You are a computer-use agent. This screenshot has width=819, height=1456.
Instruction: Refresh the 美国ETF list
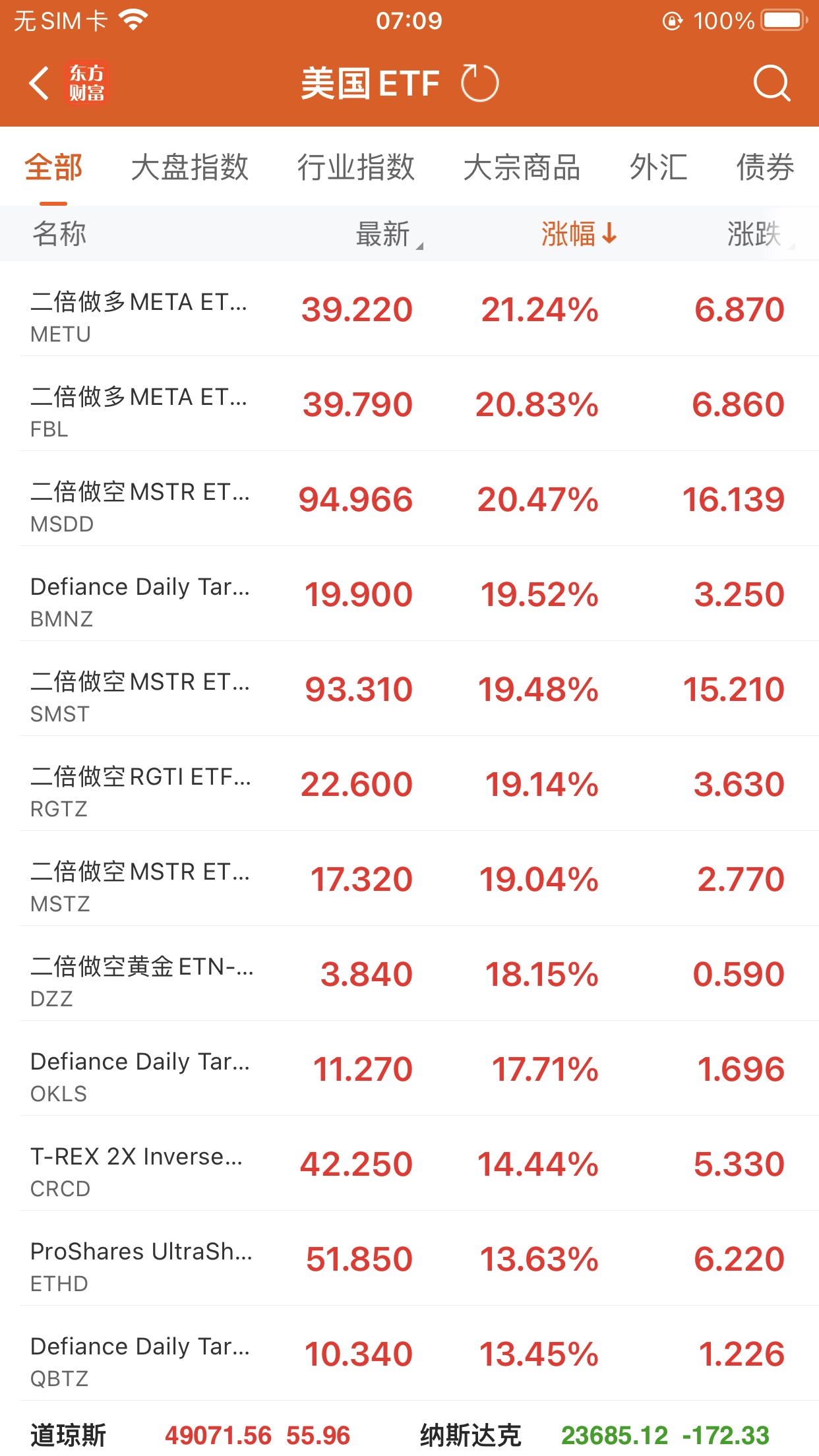[x=479, y=84]
